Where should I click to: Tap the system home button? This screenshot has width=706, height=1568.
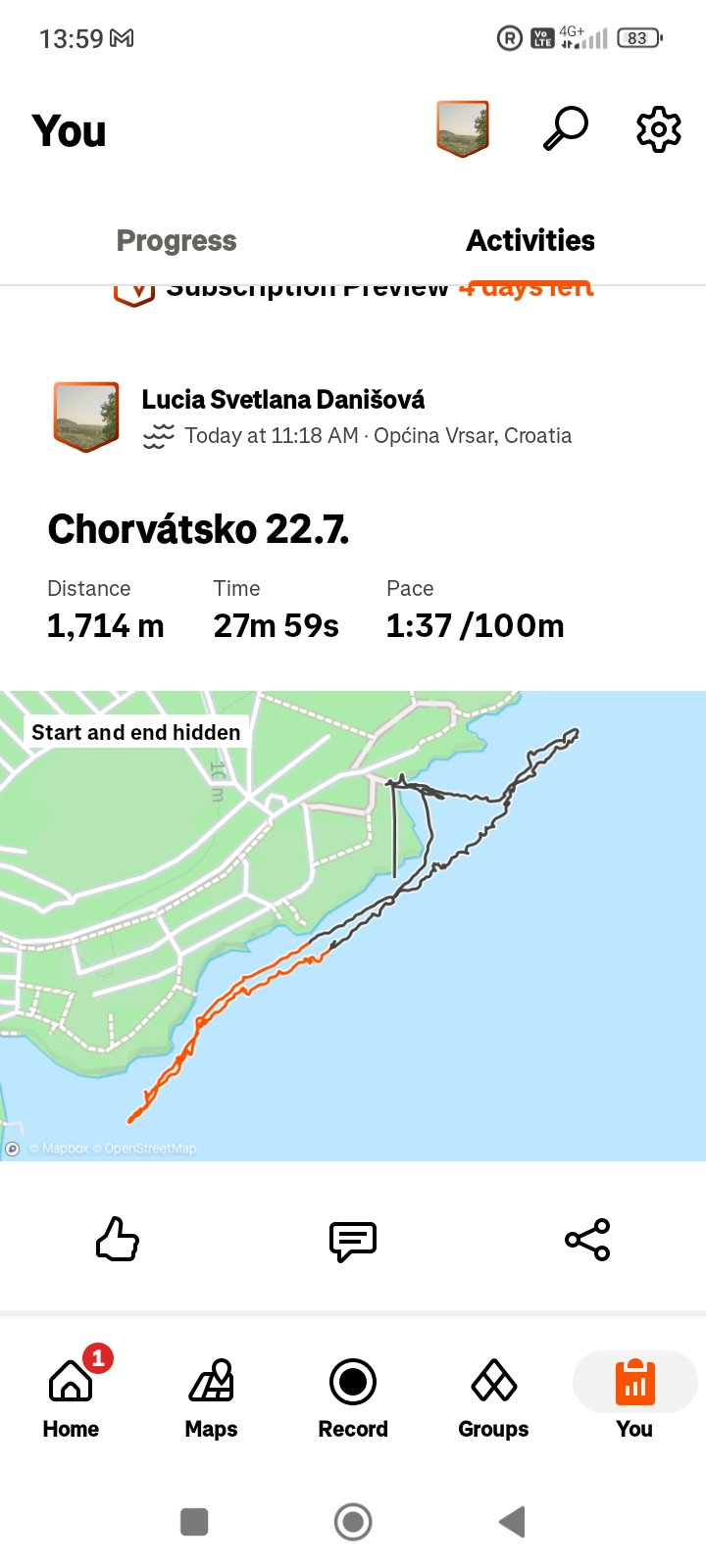(353, 1522)
